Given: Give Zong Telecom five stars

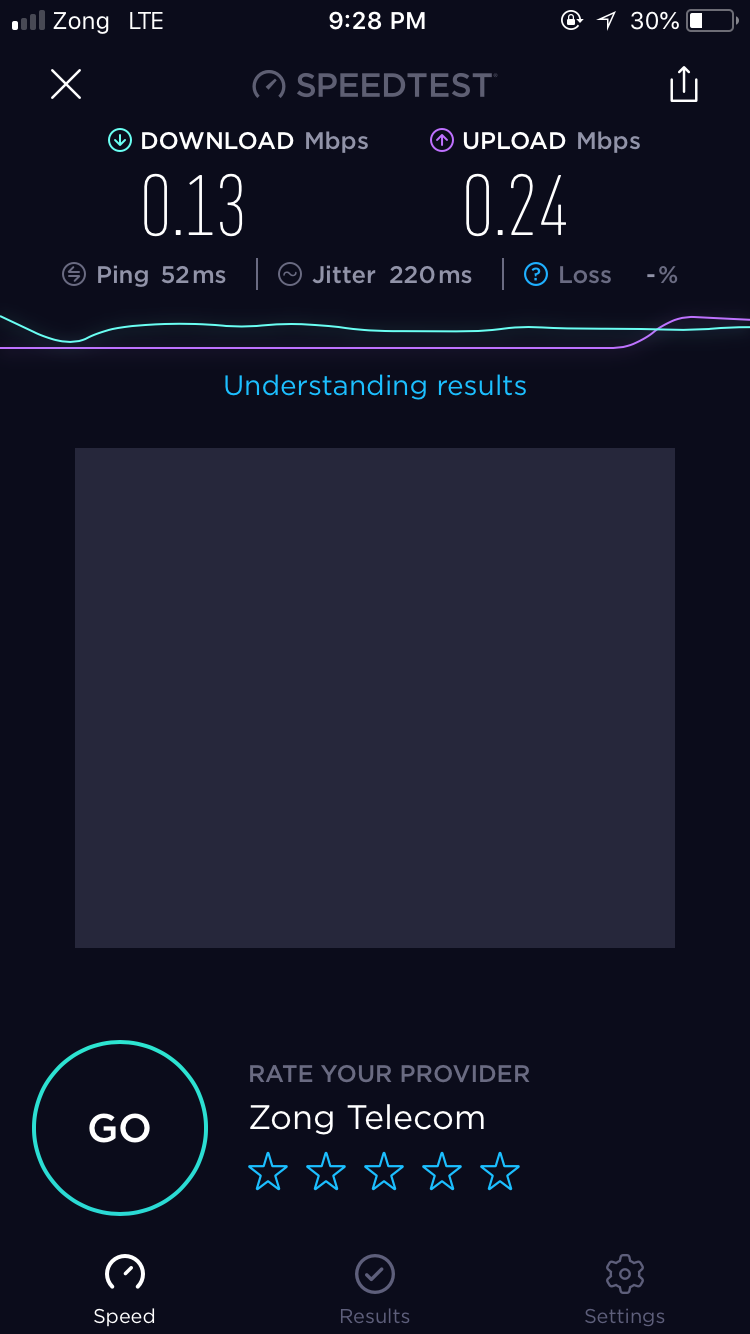Looking at the screenshot, I should pyautogui.click(x=500, y=1171).
